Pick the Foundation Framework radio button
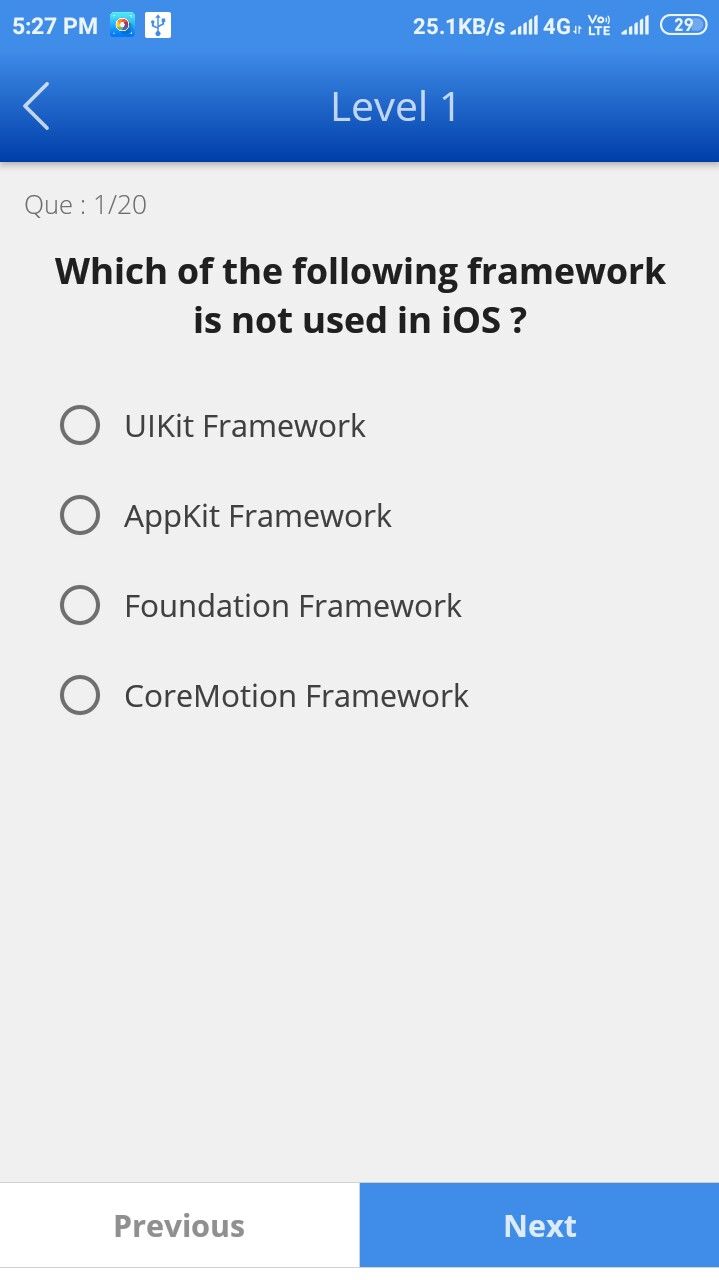This screenshot has width=719, height=1280. pos(80,605)
